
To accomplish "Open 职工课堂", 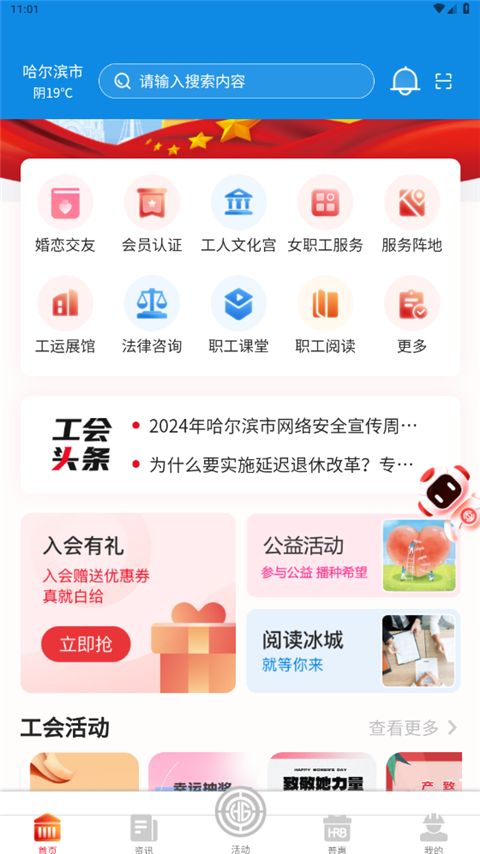I will [238, 316].
